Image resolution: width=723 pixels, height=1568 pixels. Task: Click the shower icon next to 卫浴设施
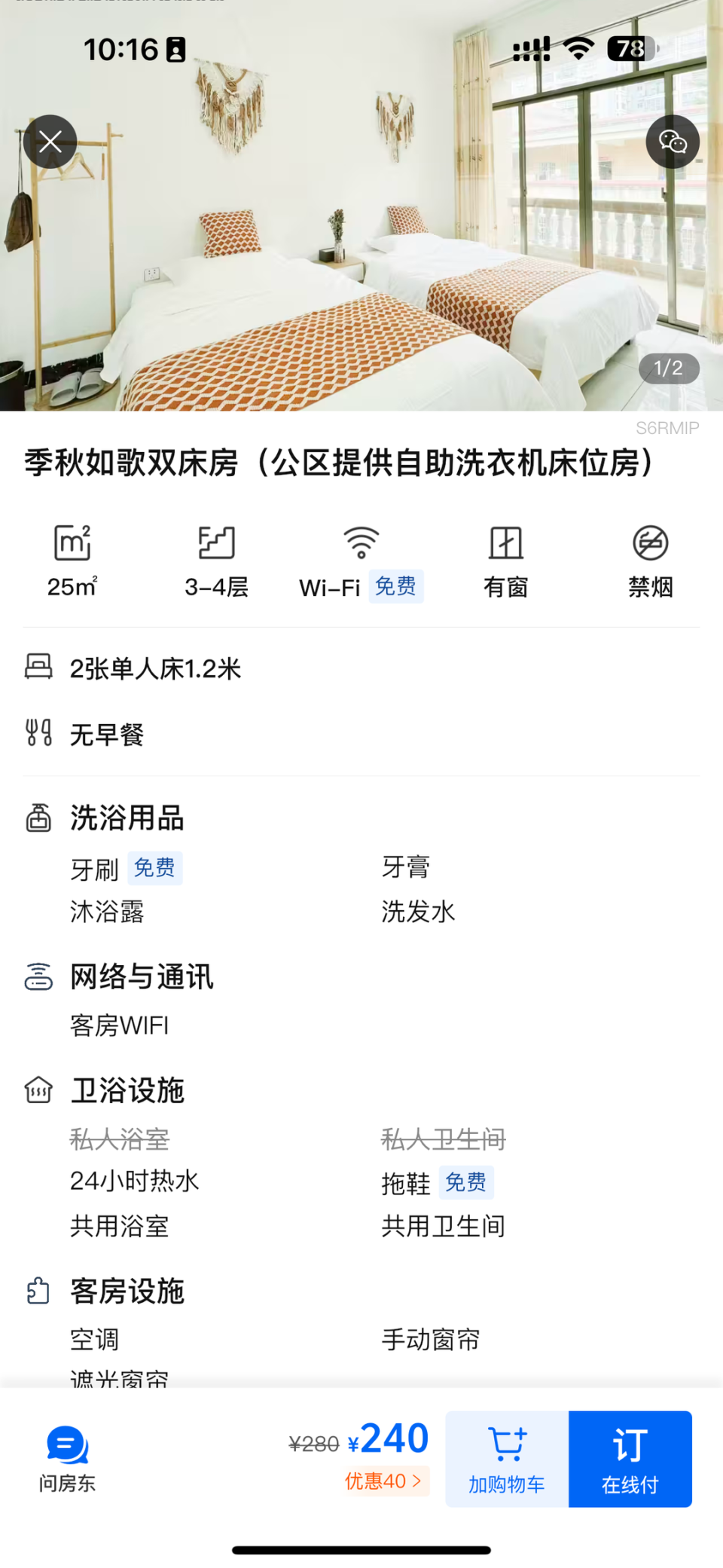38,1090
